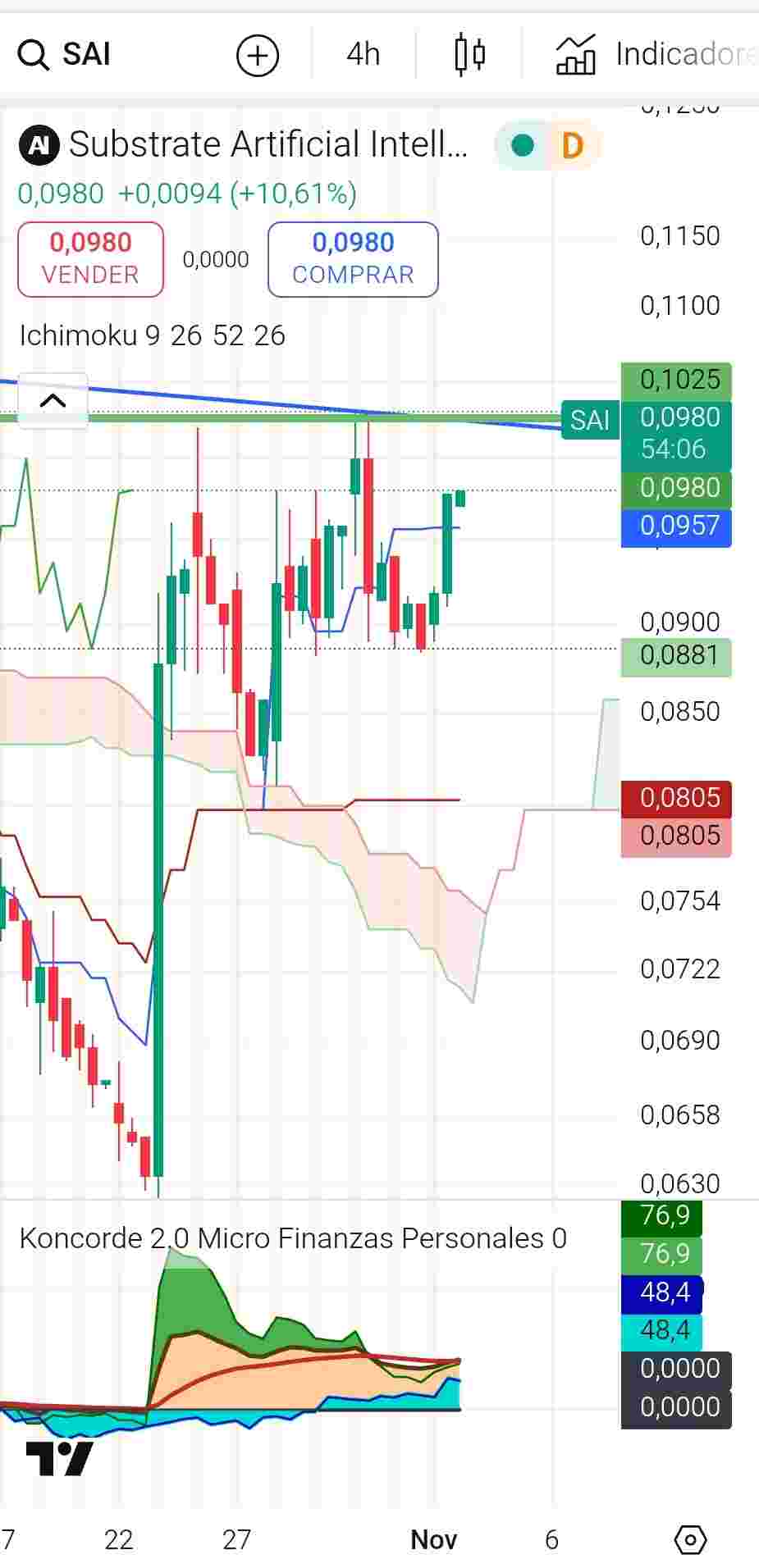Collapse the indicator legend with the chevron
The image size is (759, 1568).
[53, 400]
